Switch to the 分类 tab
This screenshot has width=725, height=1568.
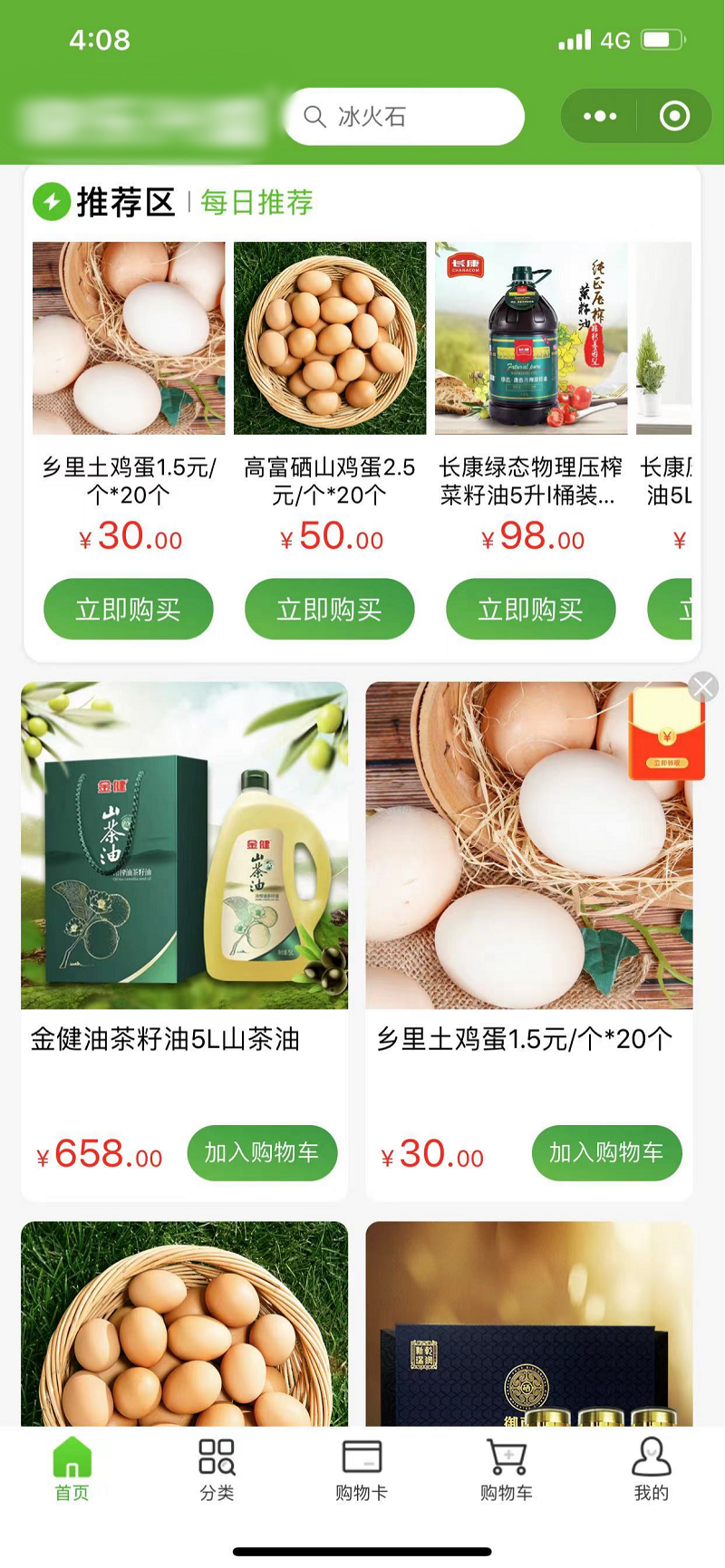tap(217, 1468)
